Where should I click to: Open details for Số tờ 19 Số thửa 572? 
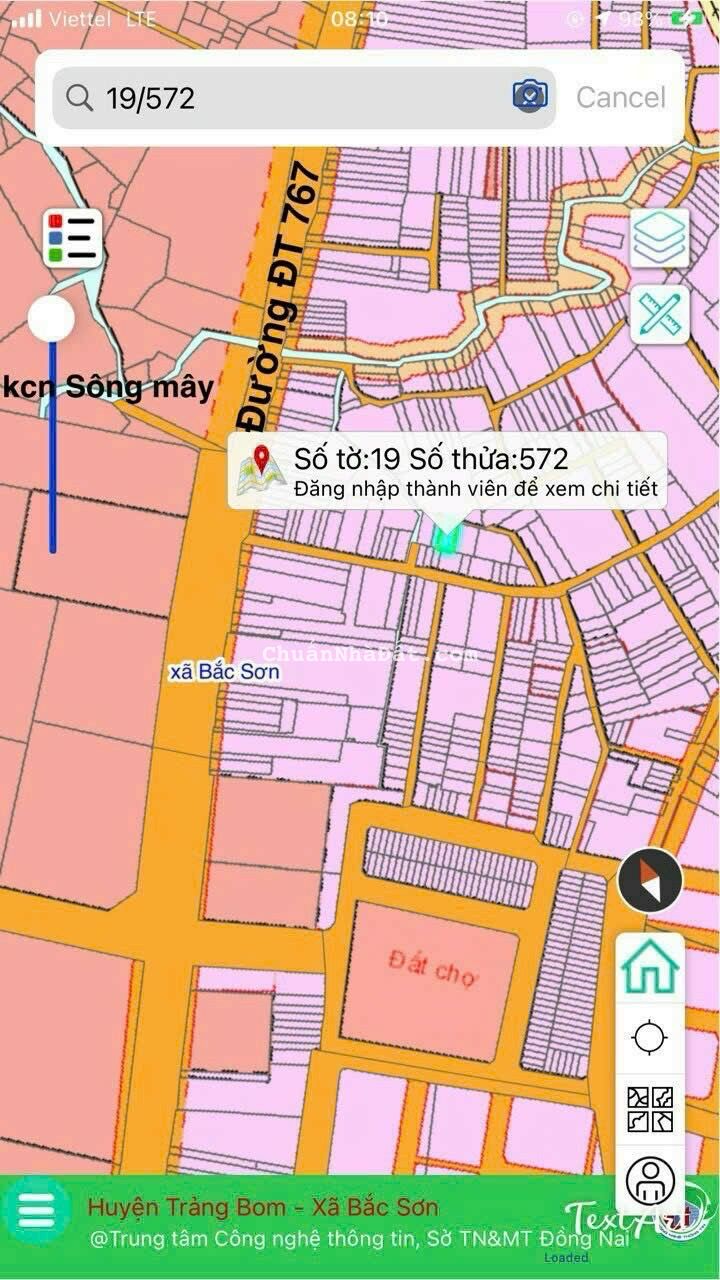tap(447, 472)
